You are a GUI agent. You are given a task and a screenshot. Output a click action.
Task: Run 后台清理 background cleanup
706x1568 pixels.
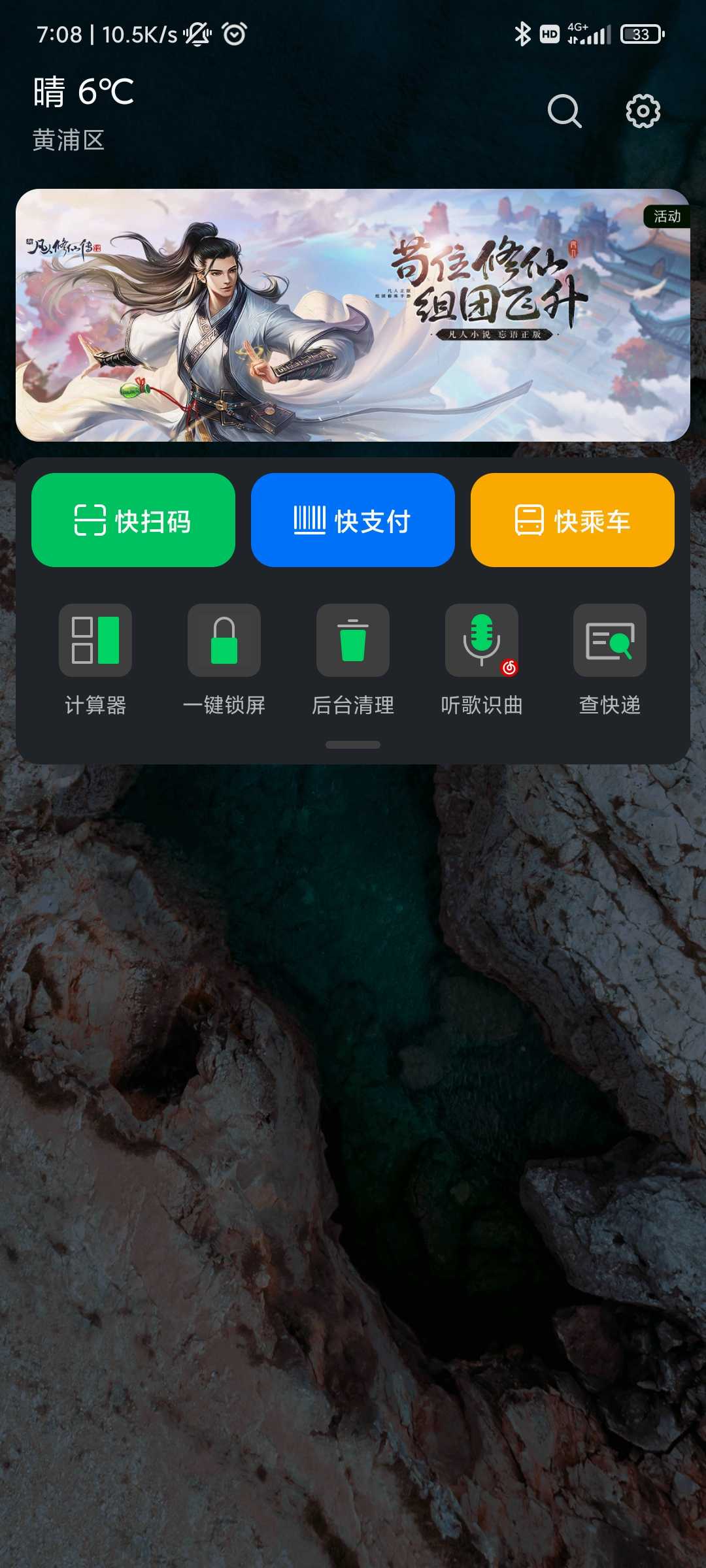tap(353, 660)
